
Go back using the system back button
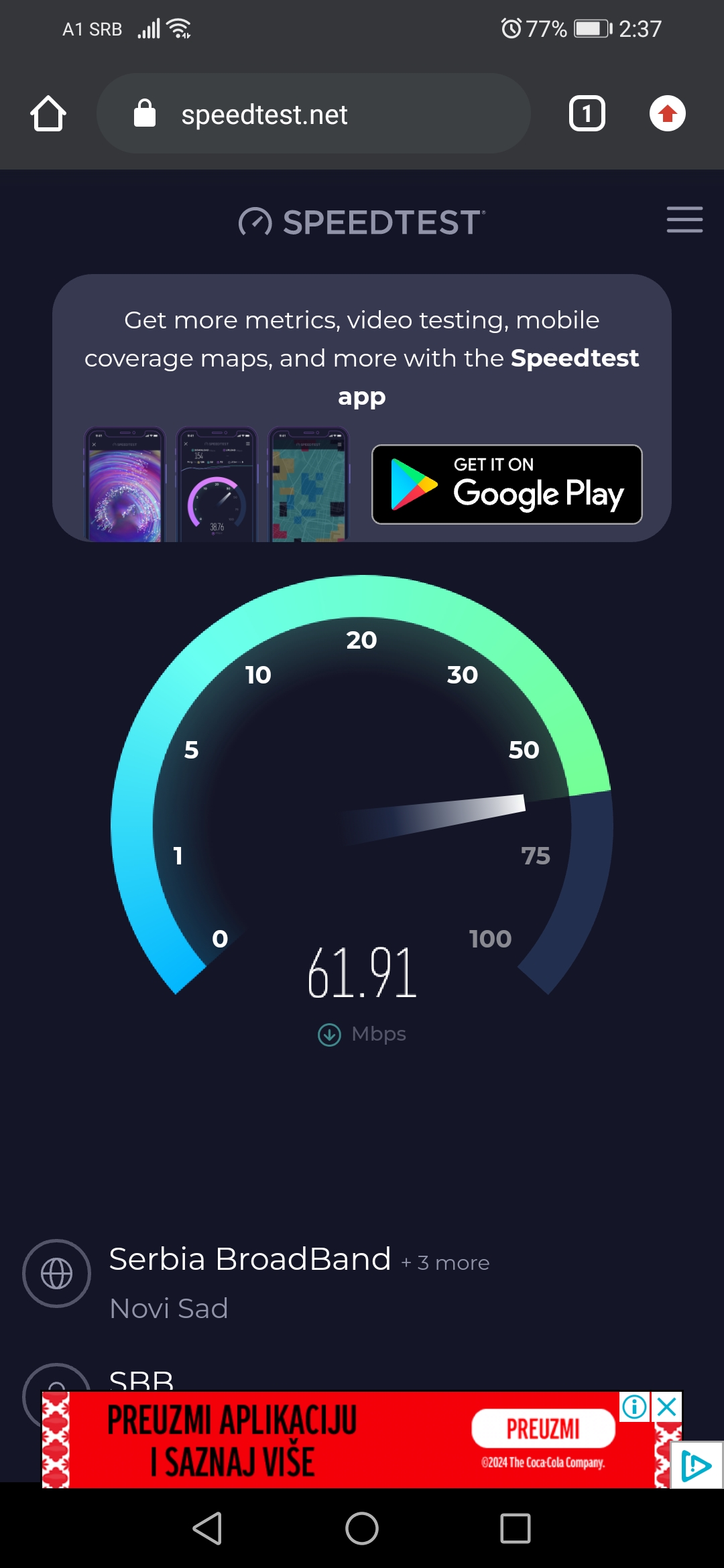207,1528
